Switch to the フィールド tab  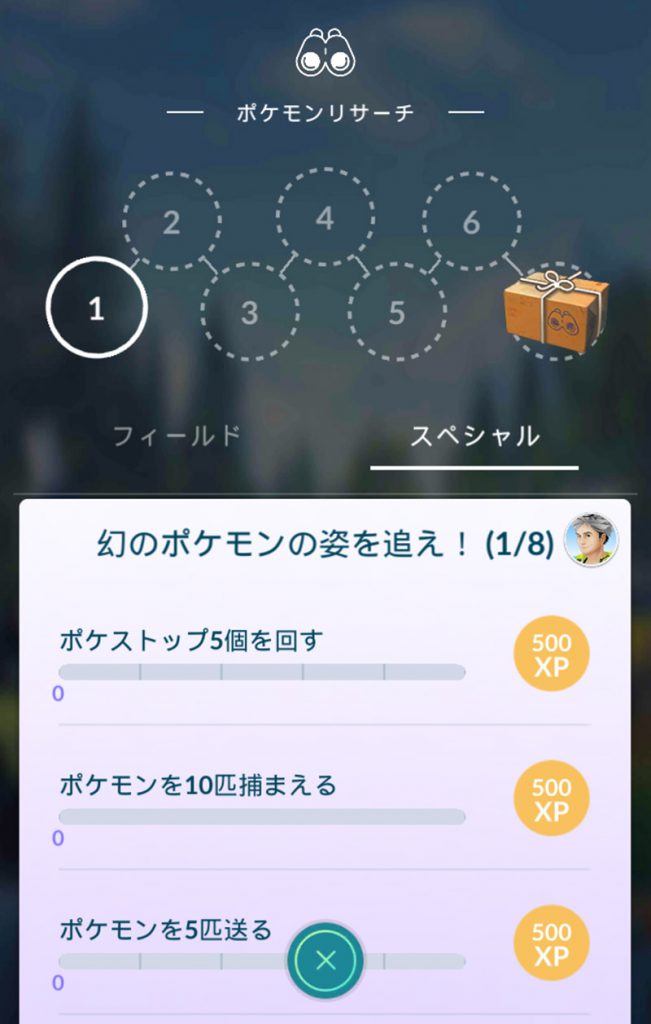click(176, 436)
